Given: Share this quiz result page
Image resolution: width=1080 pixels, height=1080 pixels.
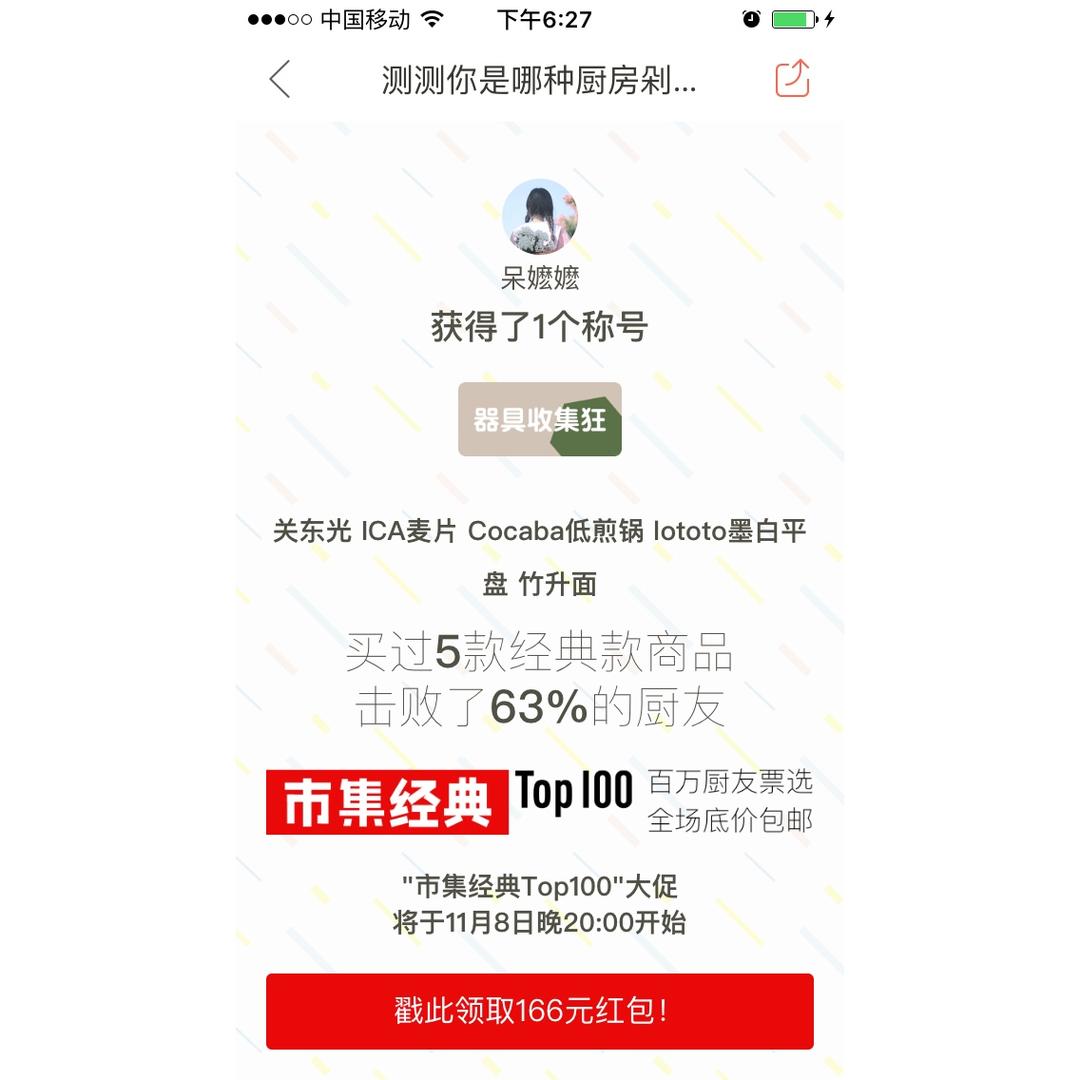Looking at the screenshot, I should (792, 79).
